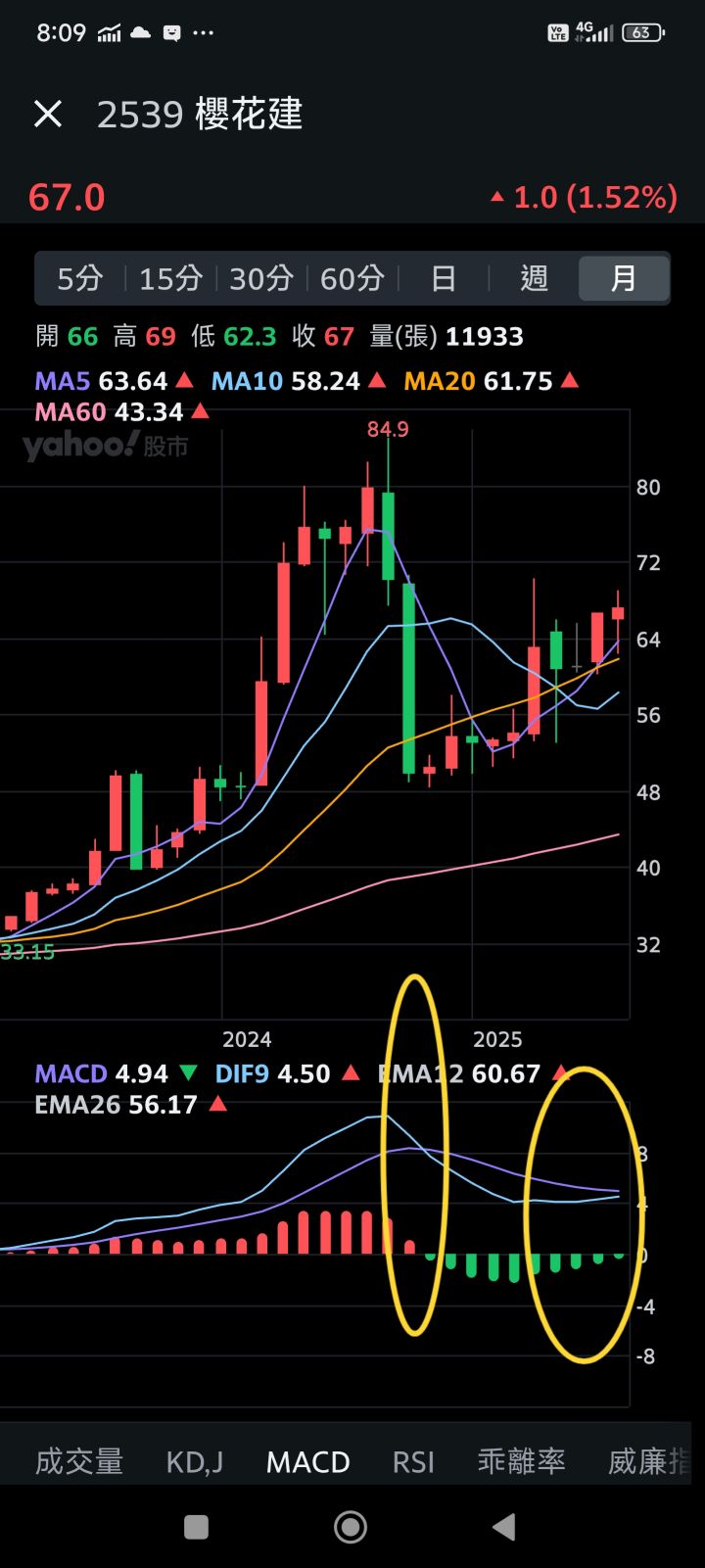Switch to the daily 日 chart
Screen dimensions: 705x1568
(x=444, y=279)
